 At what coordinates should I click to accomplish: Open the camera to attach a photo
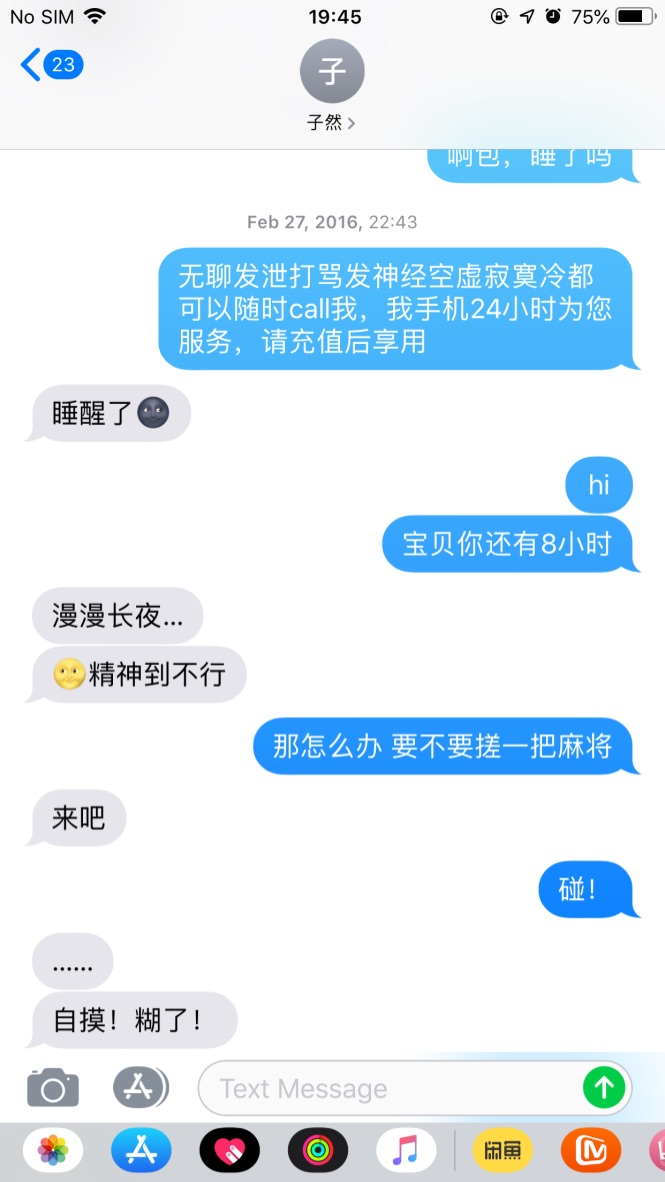(x=53, y=1087)
